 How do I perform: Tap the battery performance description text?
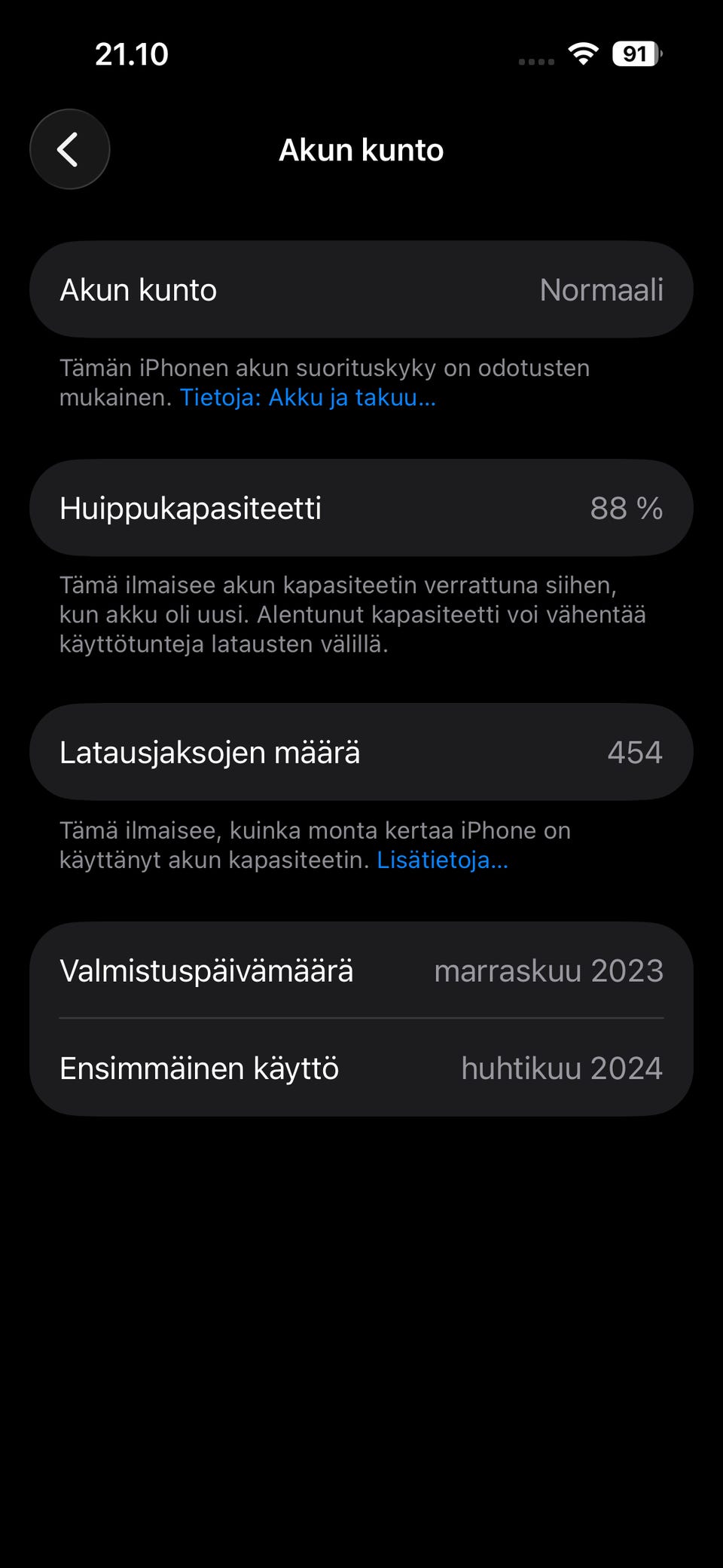(324, 382)
